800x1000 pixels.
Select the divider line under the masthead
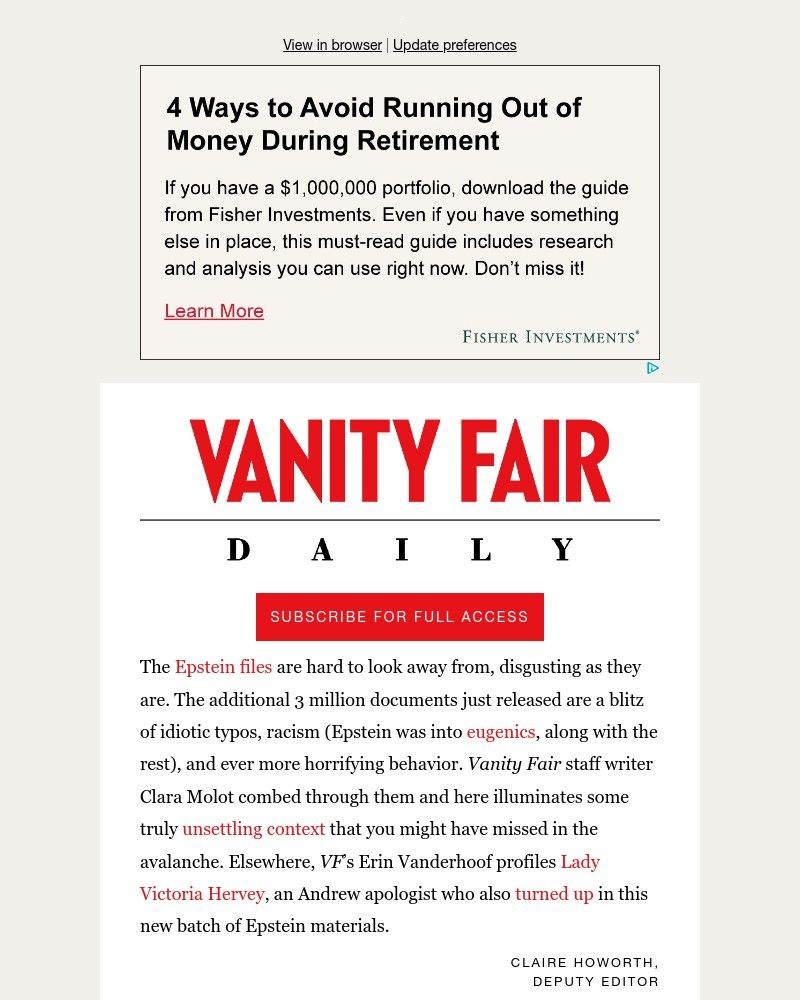point(399,520)
